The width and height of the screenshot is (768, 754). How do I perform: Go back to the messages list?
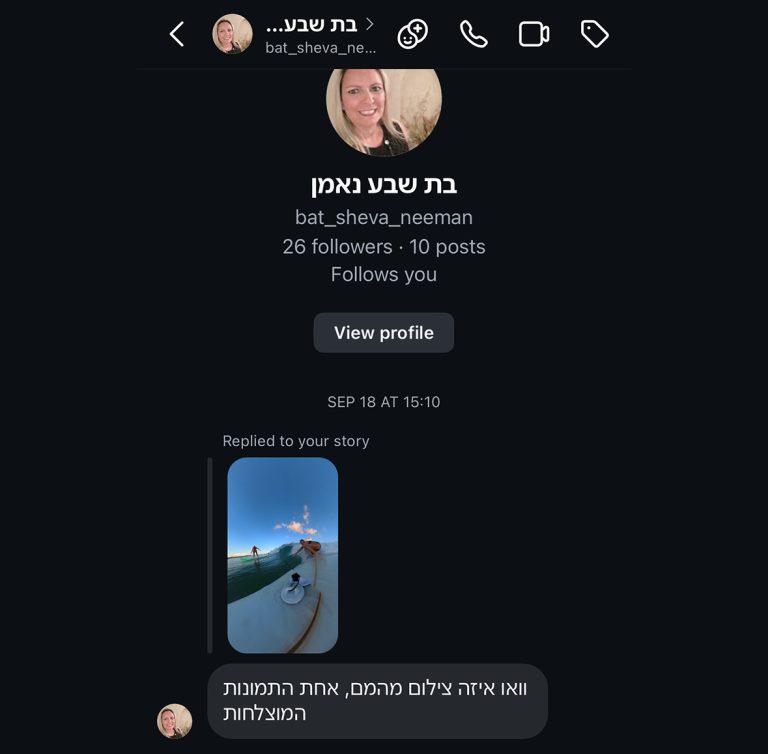177,34
